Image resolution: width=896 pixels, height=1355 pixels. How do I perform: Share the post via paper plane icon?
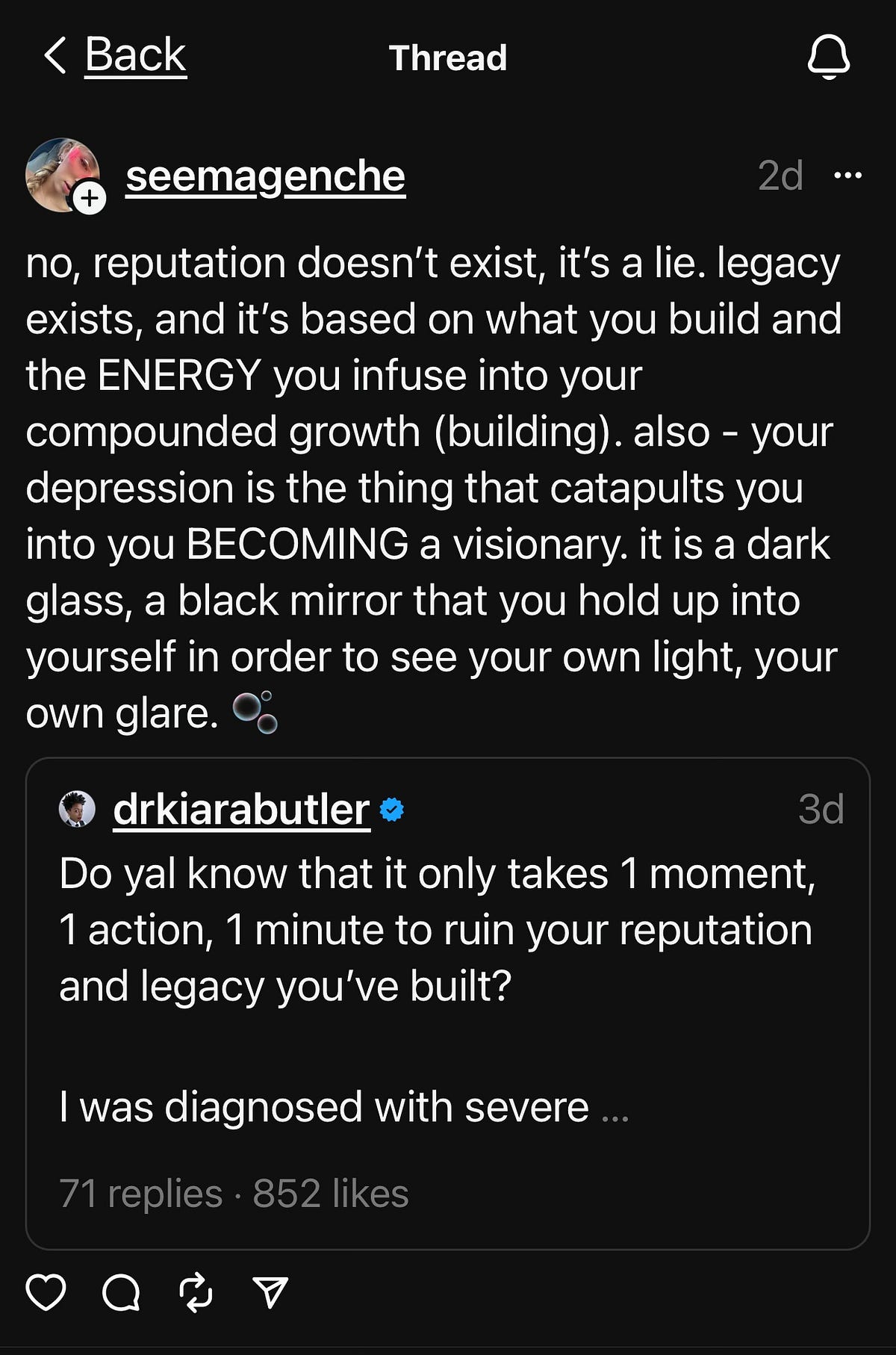click(x=270, y=1292)
